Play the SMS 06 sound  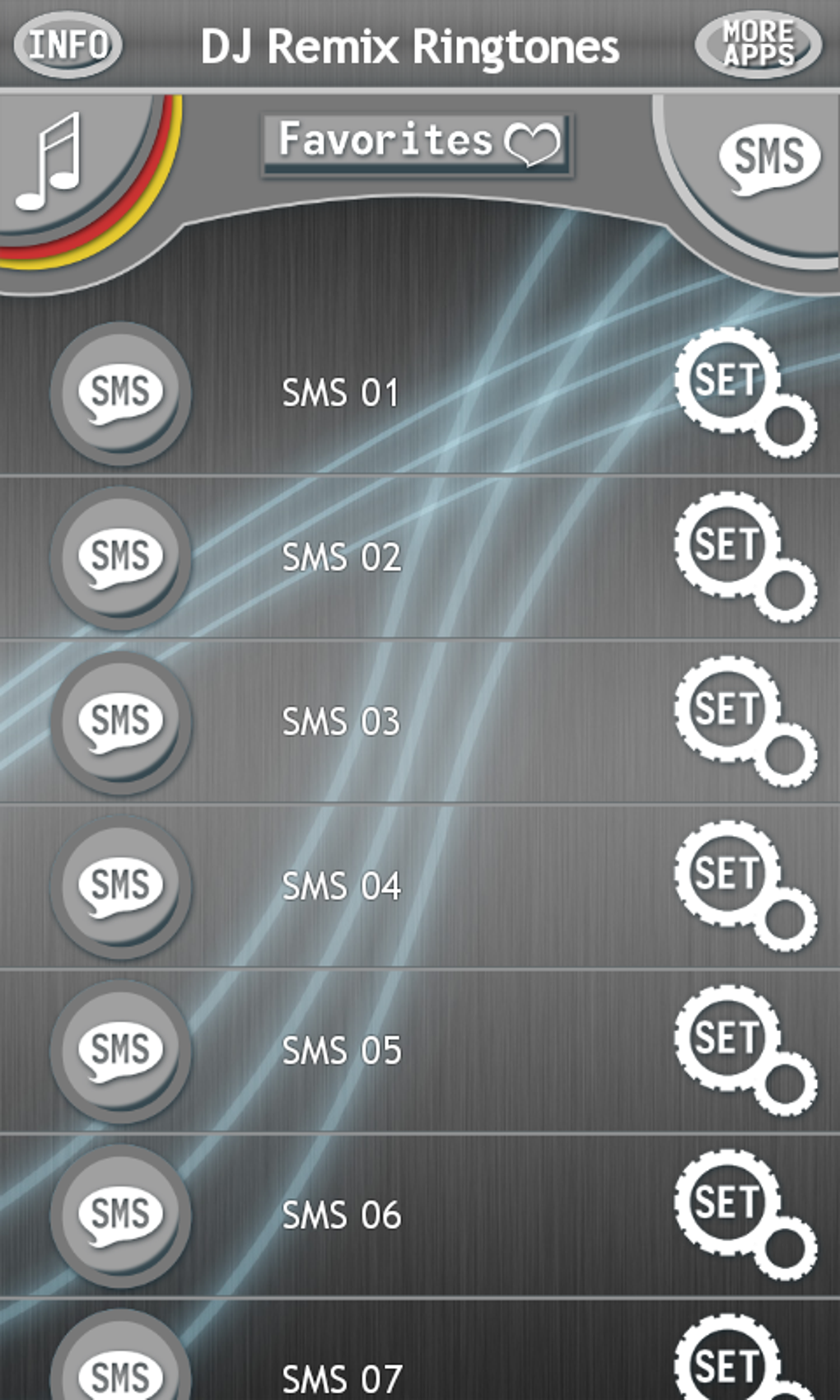click(121, 1216)
